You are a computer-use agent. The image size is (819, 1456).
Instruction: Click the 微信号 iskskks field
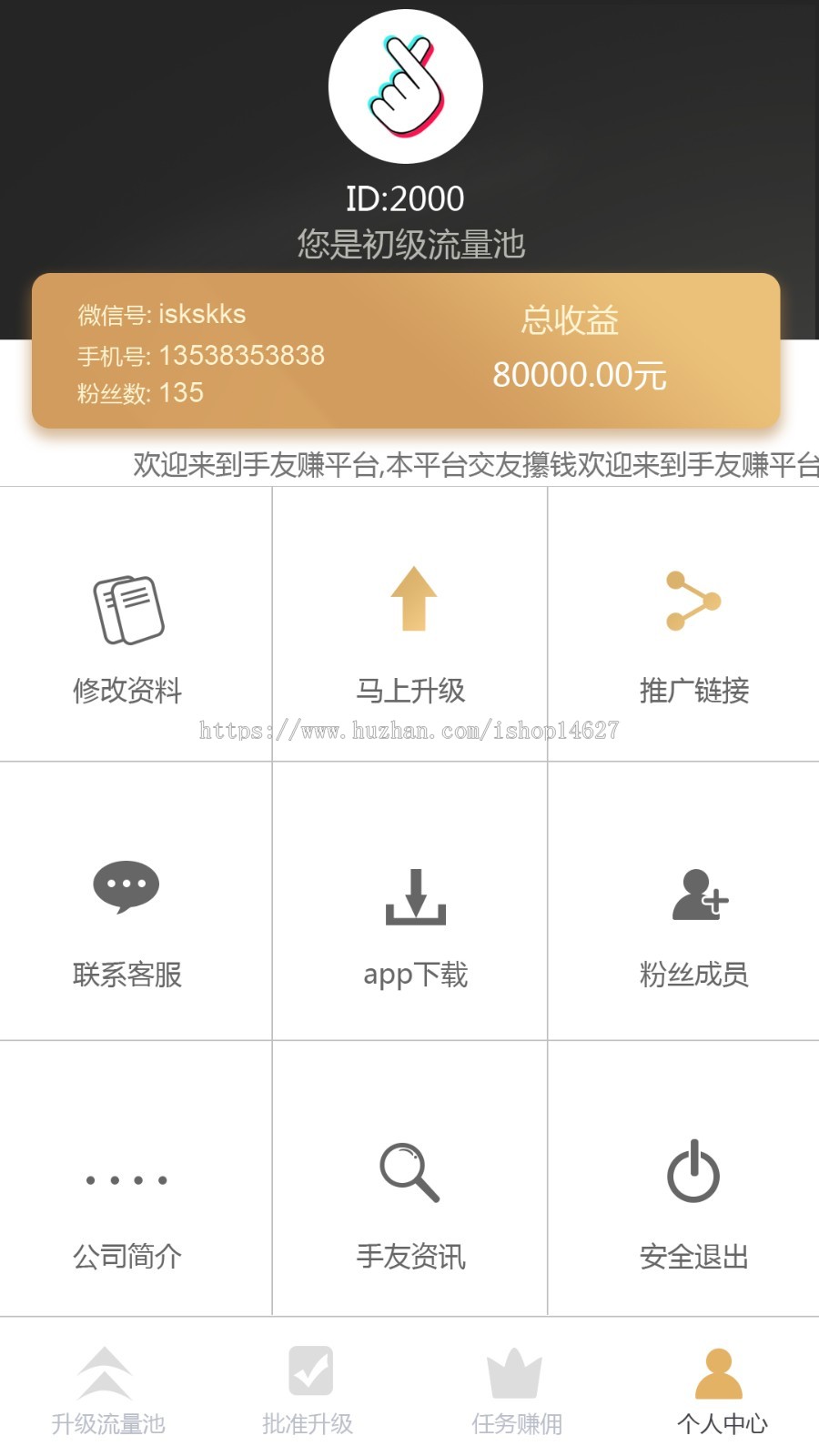point(161,314)
